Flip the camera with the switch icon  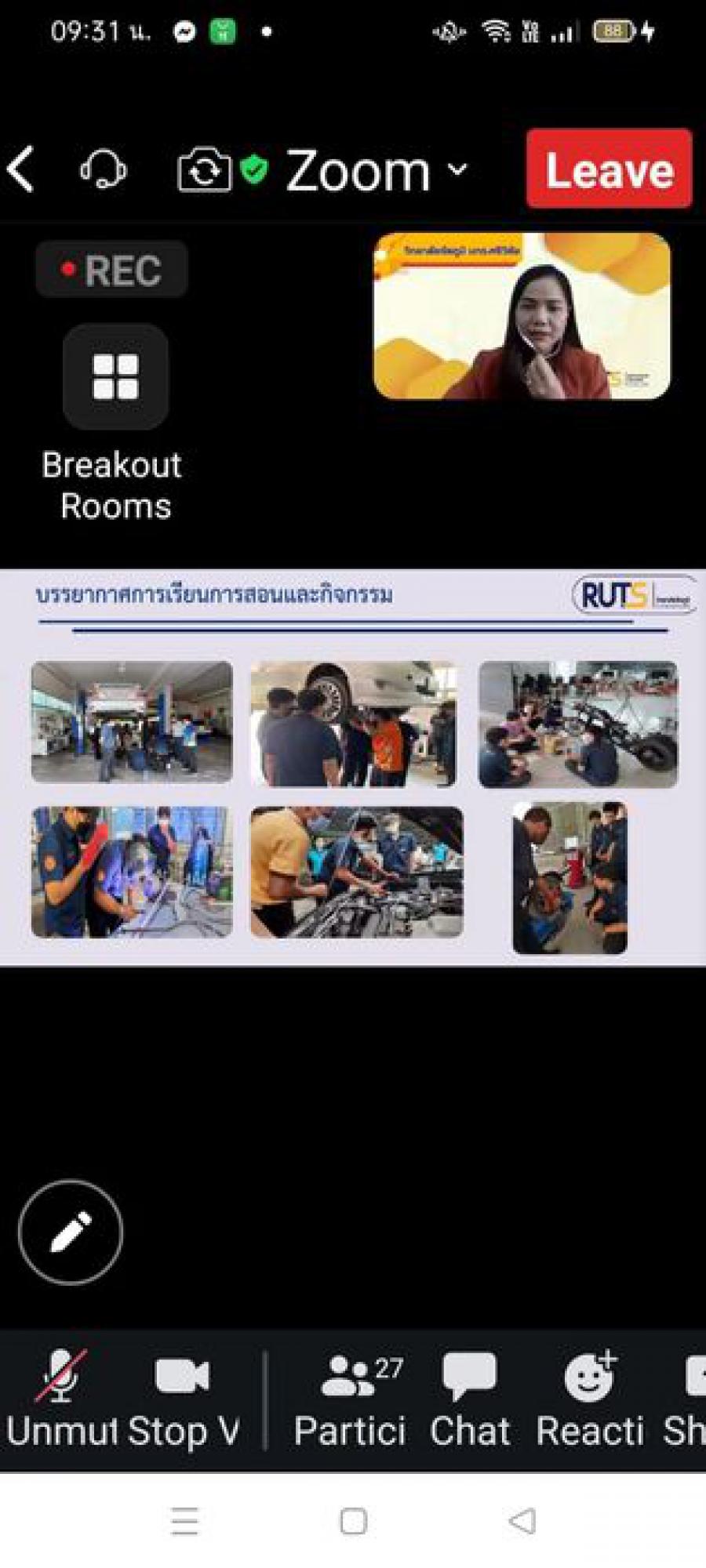[204, 170]
